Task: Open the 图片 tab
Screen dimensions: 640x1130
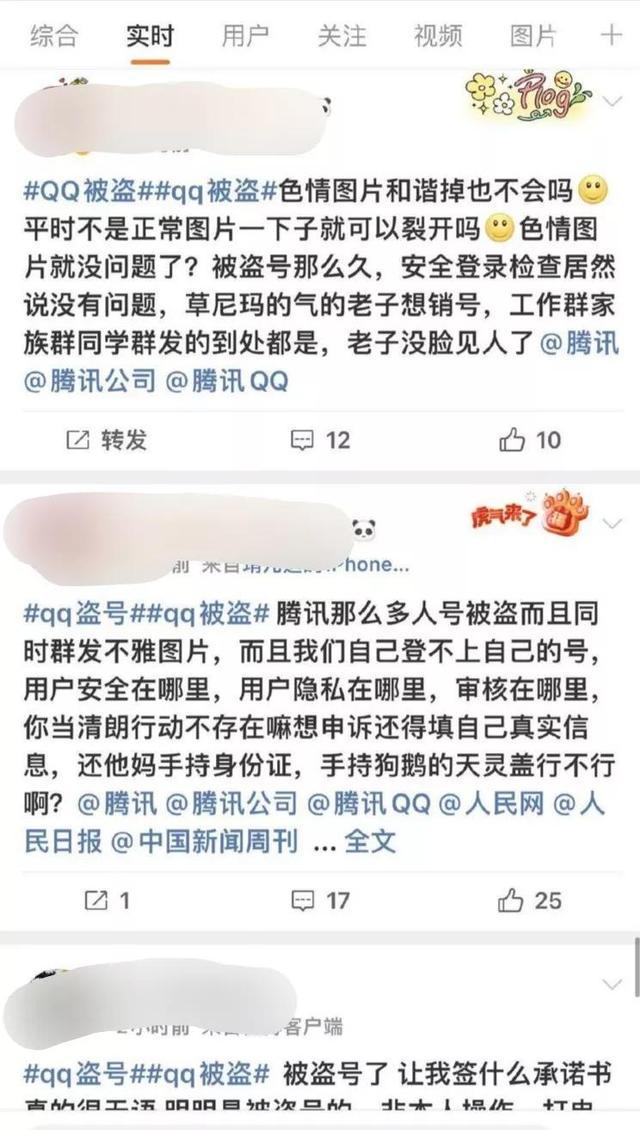Action: point(533,37)
